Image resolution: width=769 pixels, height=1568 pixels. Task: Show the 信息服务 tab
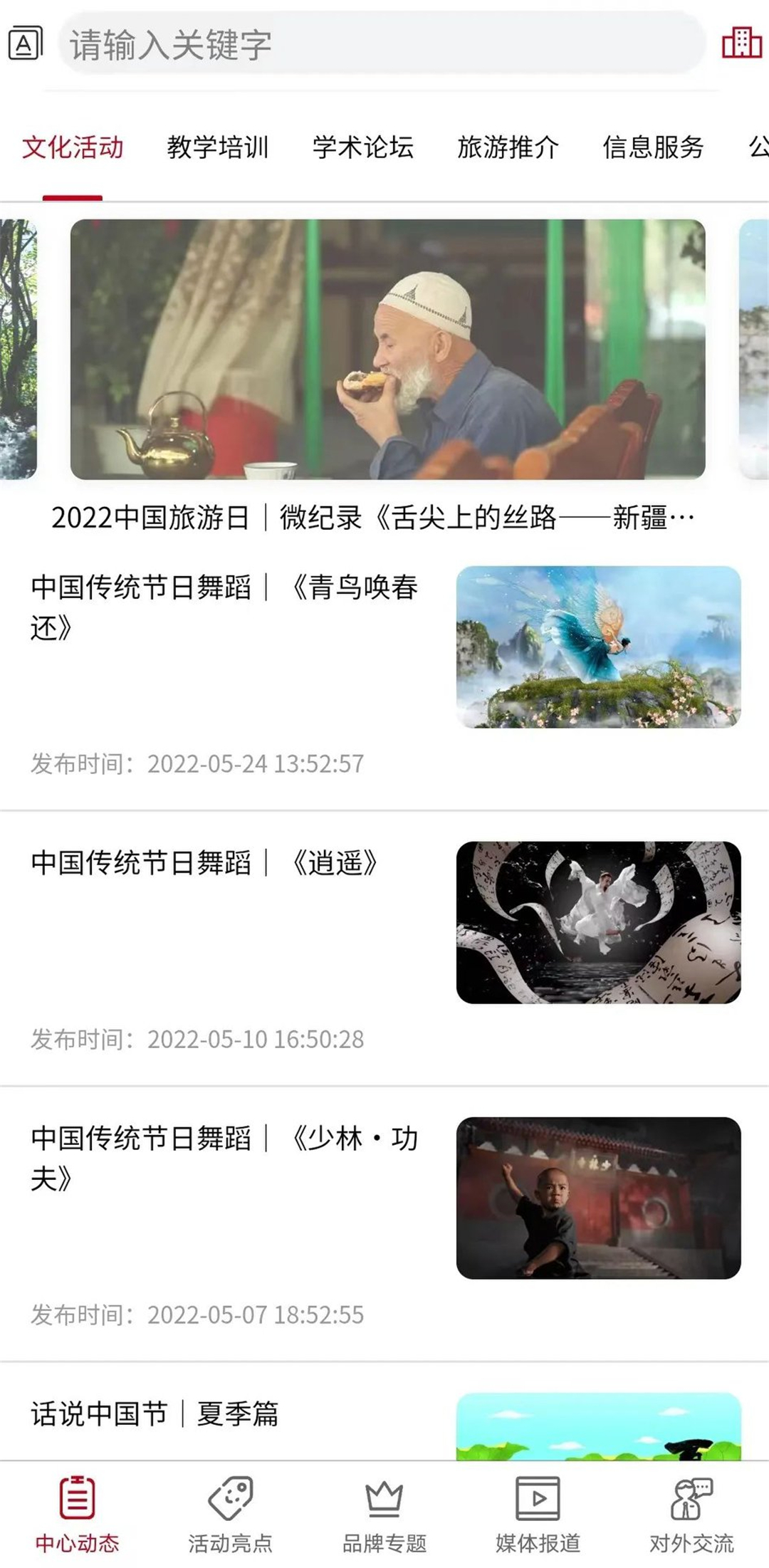coord(653,147)
